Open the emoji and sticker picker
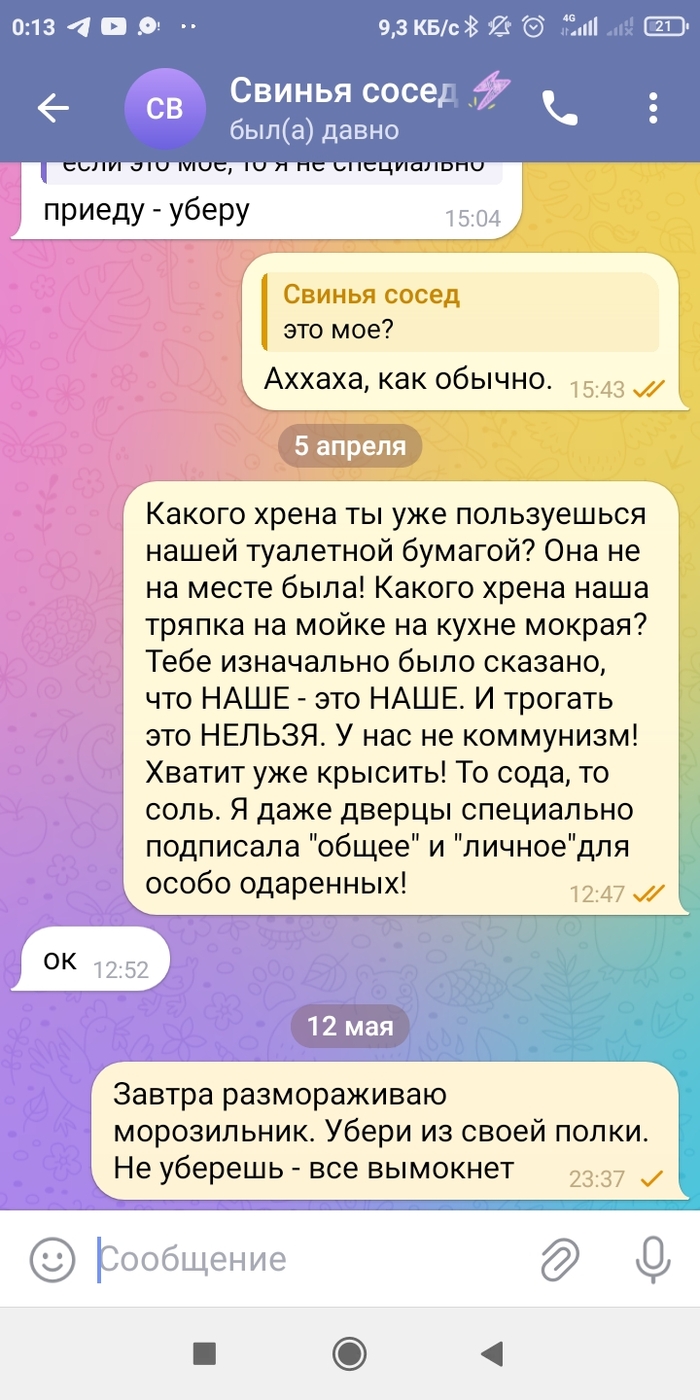700x1400 pixels. tap(52, 1259)
